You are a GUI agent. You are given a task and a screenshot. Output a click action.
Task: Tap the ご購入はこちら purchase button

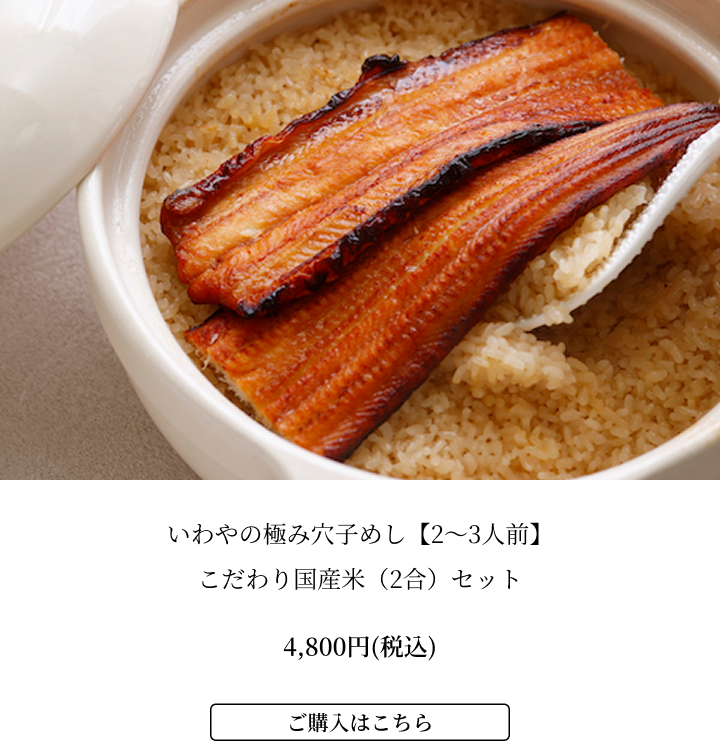pyautogui.click(x=360, y=721)
